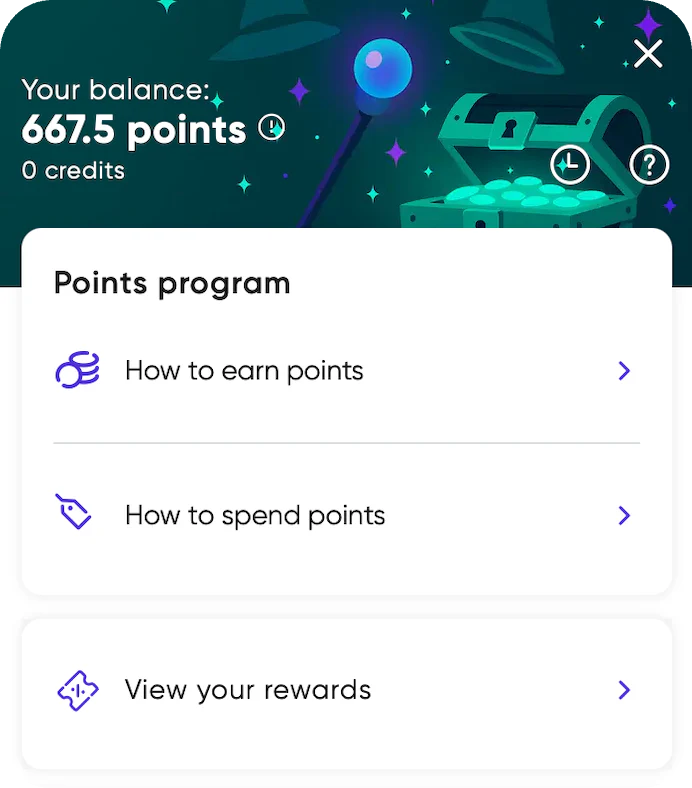
Task: Open How to earn points
Action: pos(345,371)
